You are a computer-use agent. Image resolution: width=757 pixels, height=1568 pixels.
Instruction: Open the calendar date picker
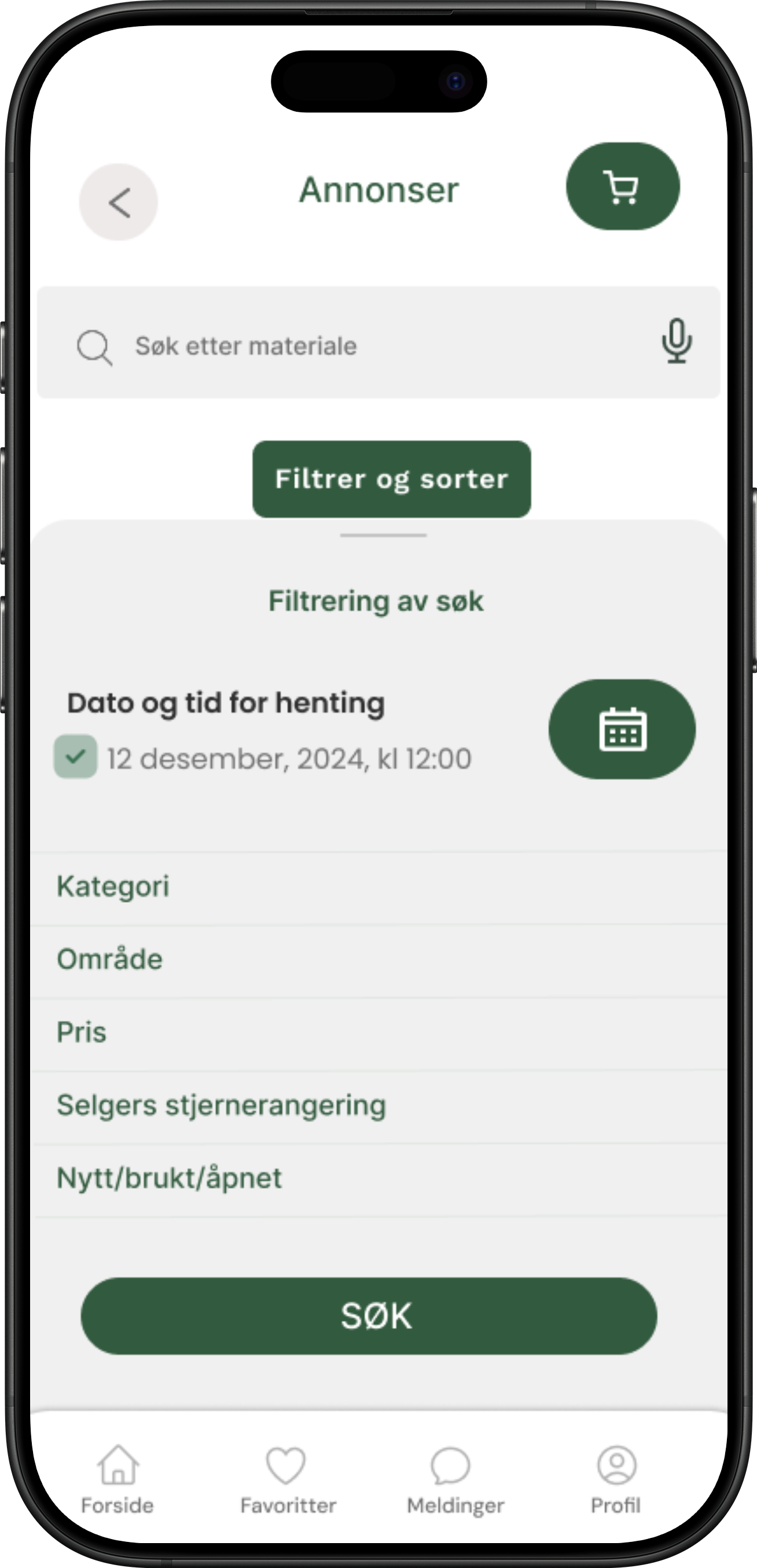[622, 729]
